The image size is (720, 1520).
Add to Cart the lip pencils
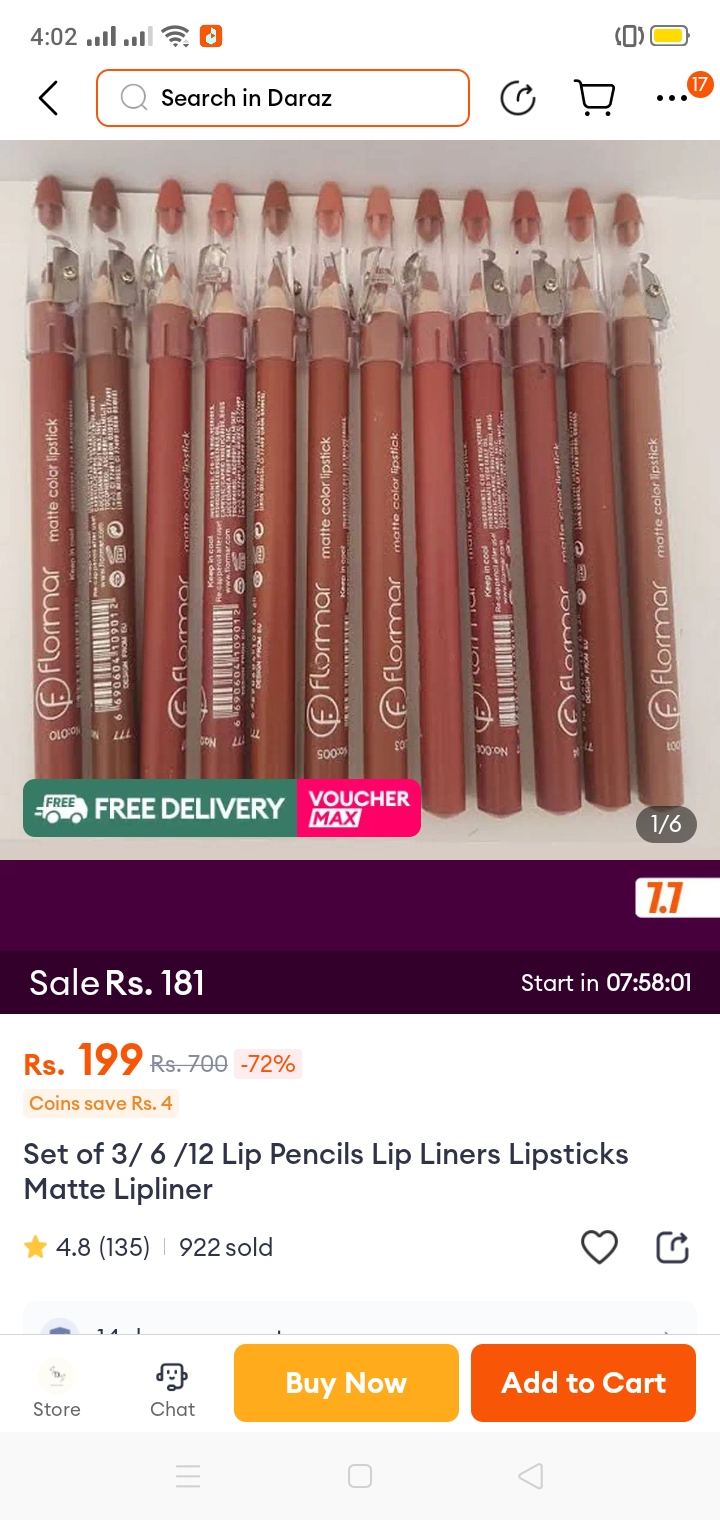click(x=583, y=1383)
